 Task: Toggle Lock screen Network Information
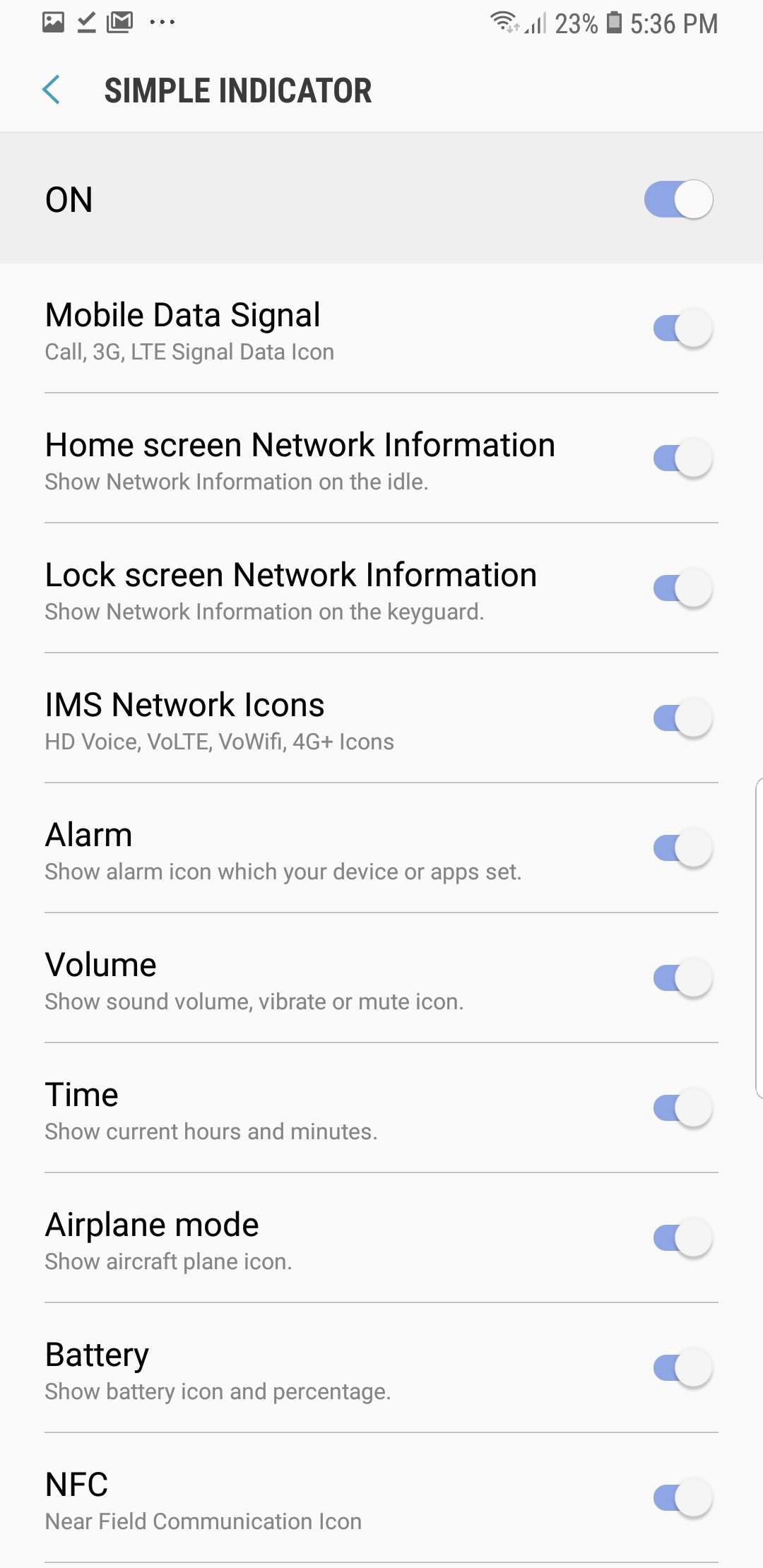[x=682, y=588]
